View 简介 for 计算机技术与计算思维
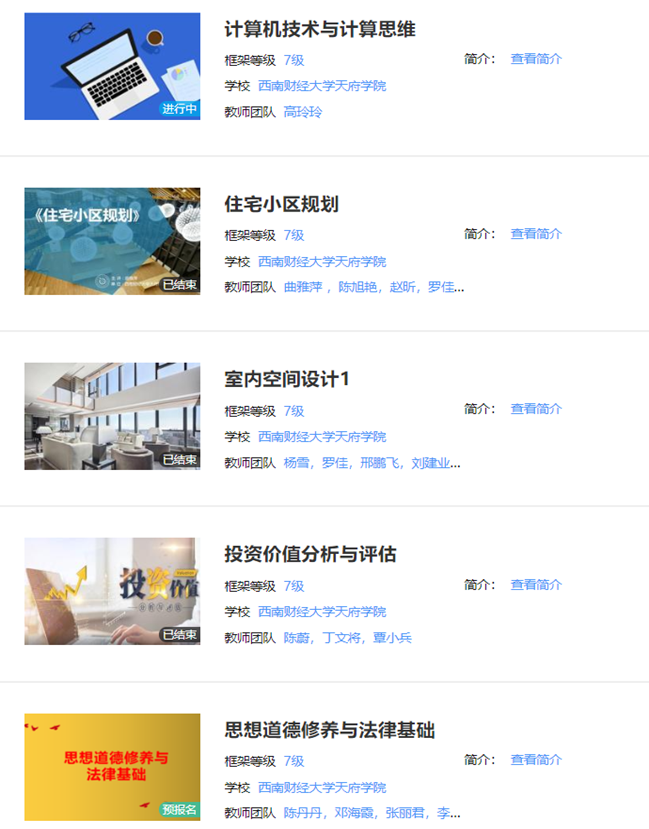 [x=536, y=59]
